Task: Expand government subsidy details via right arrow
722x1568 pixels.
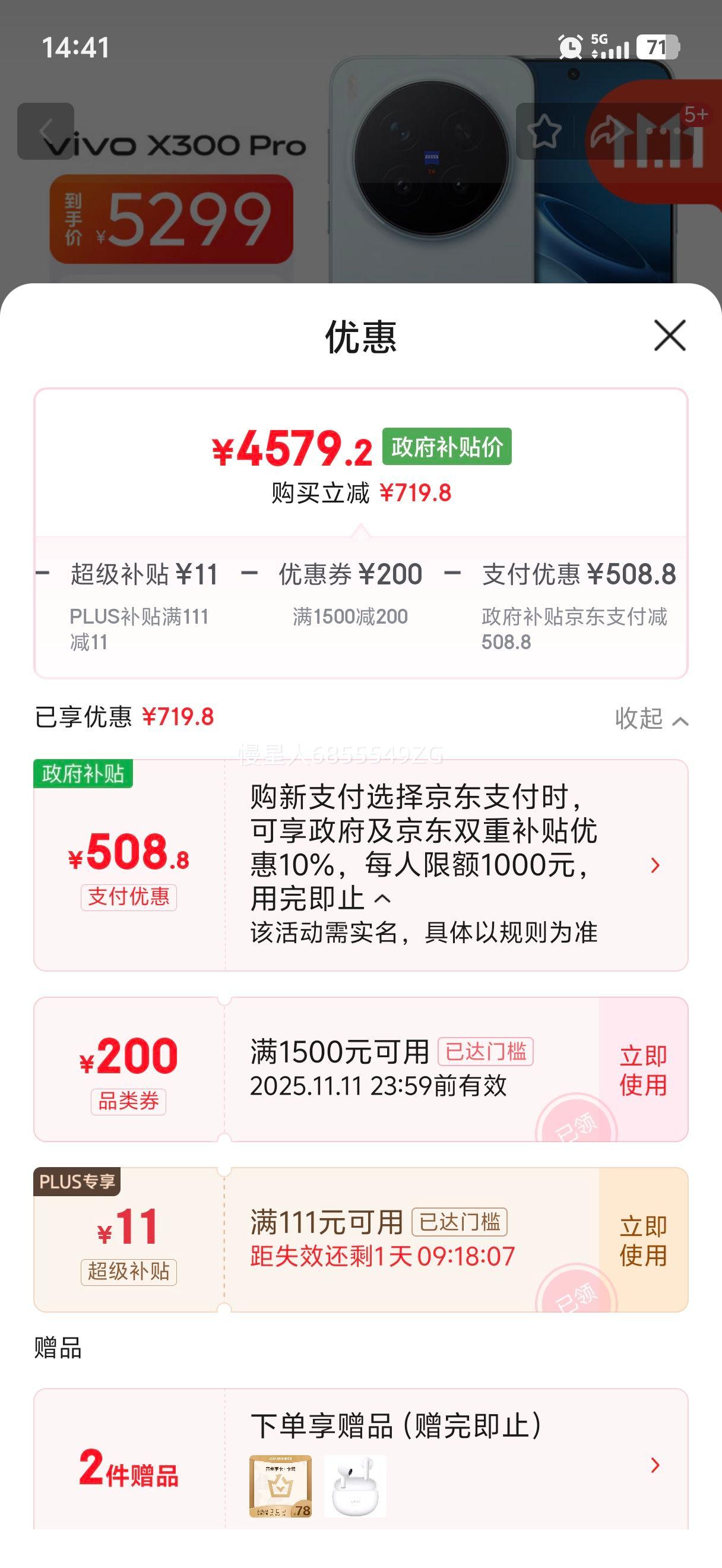Action: coord(654,867)
